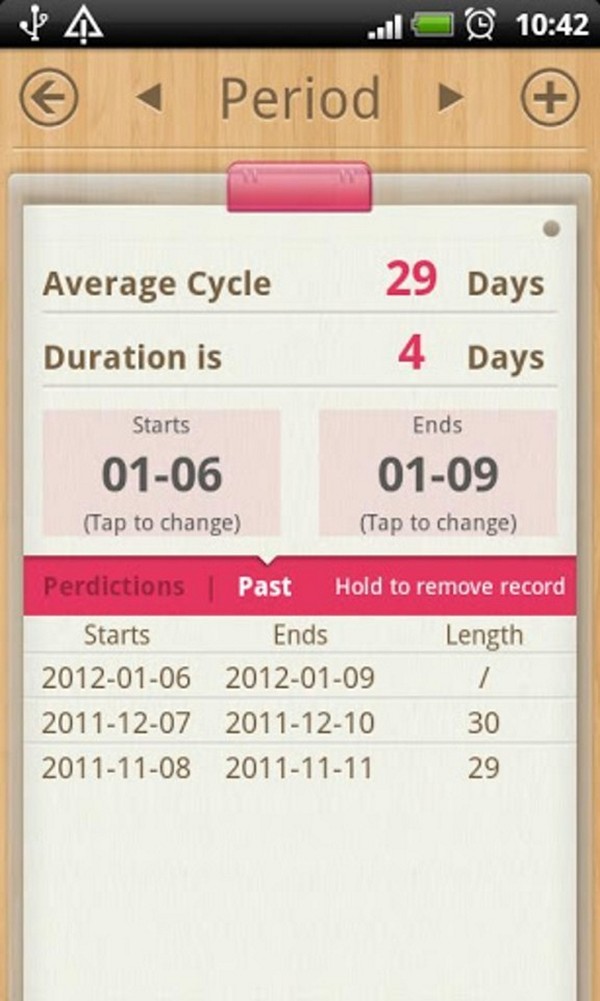
Task: Select the record starting 2012-01-06
Action: (300, 677)
